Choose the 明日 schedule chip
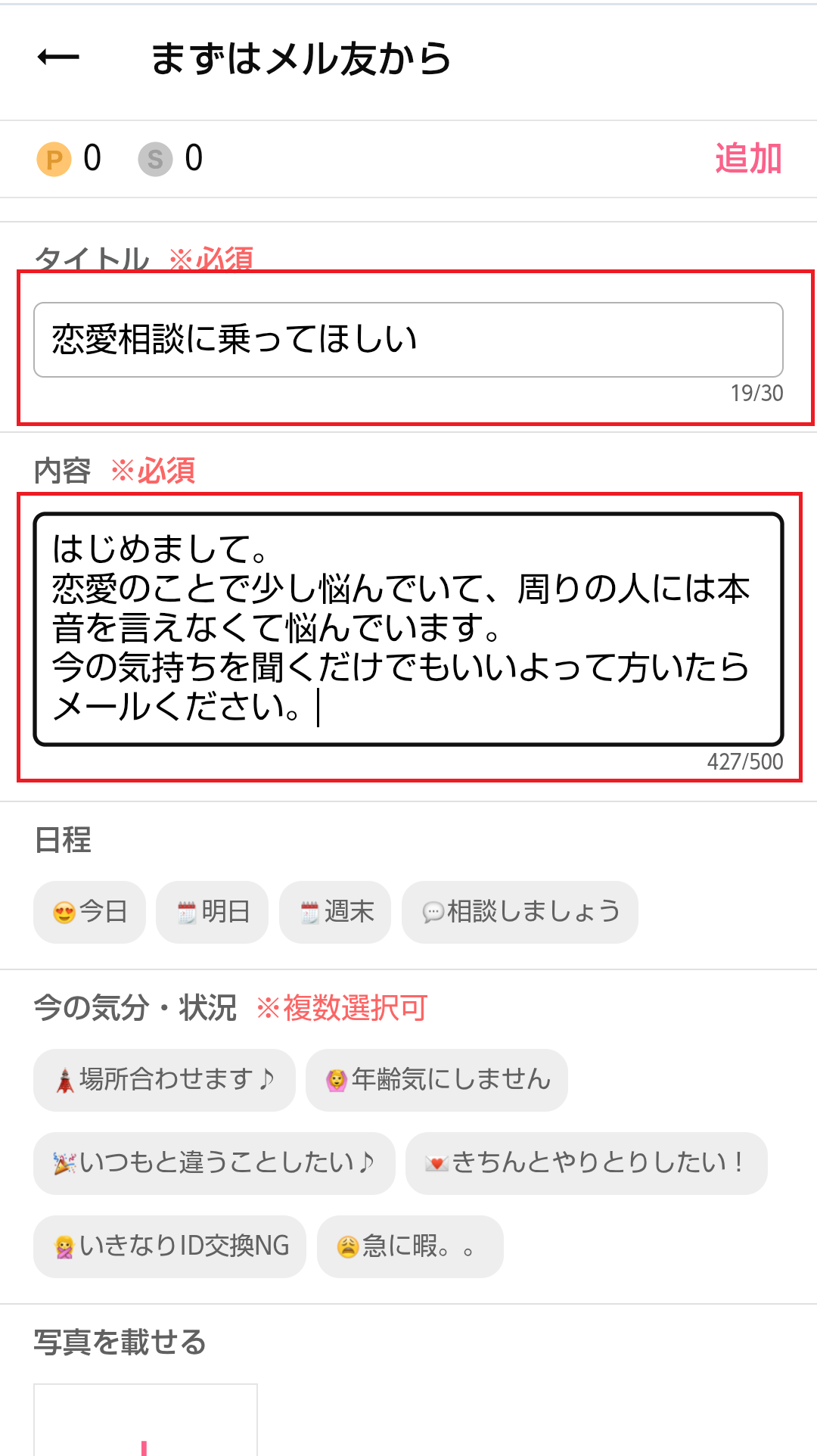817x1456 pixels. tap(213, 912)
